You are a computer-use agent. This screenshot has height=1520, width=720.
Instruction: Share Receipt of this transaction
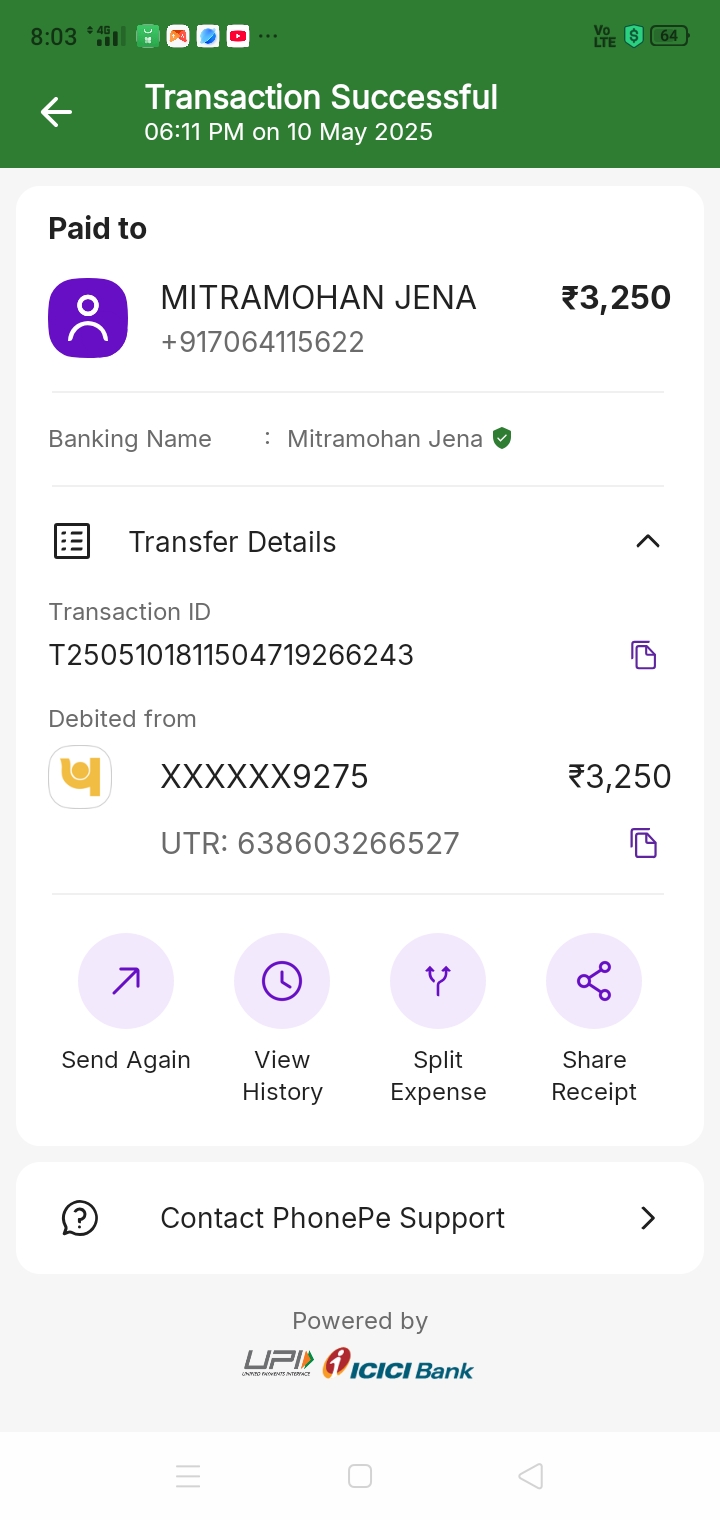tap(594, 981)
